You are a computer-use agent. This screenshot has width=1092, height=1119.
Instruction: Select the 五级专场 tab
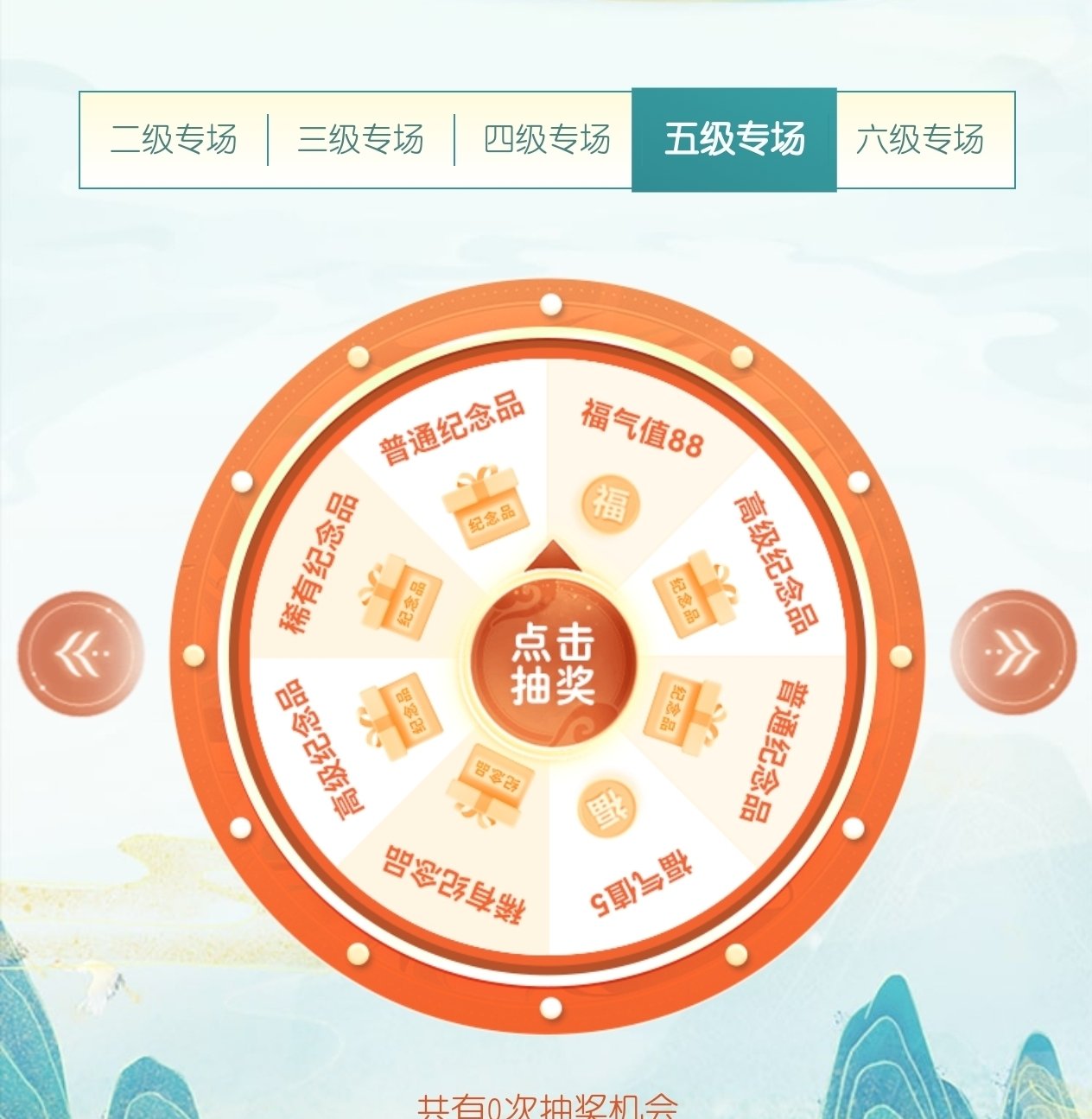pyautogui.click(x=734, y=139)
